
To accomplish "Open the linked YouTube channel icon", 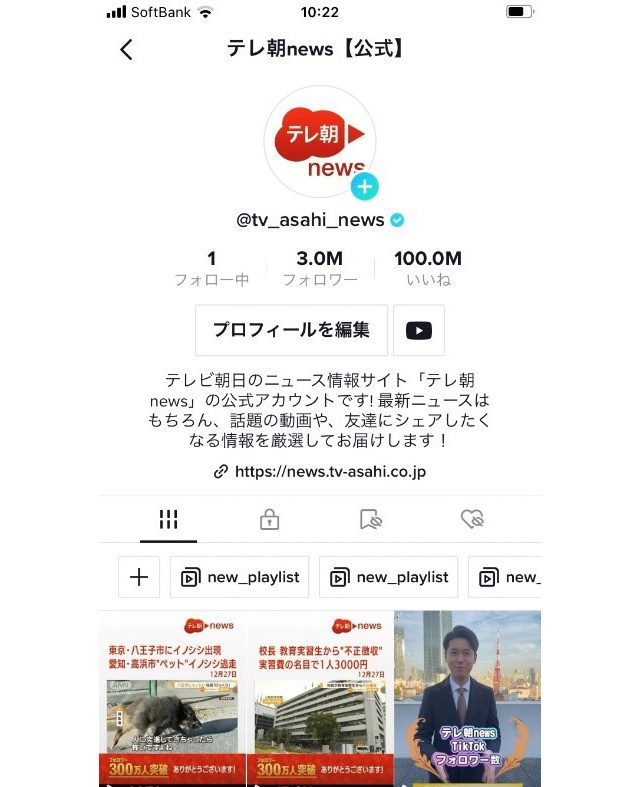I will [419, 331].
